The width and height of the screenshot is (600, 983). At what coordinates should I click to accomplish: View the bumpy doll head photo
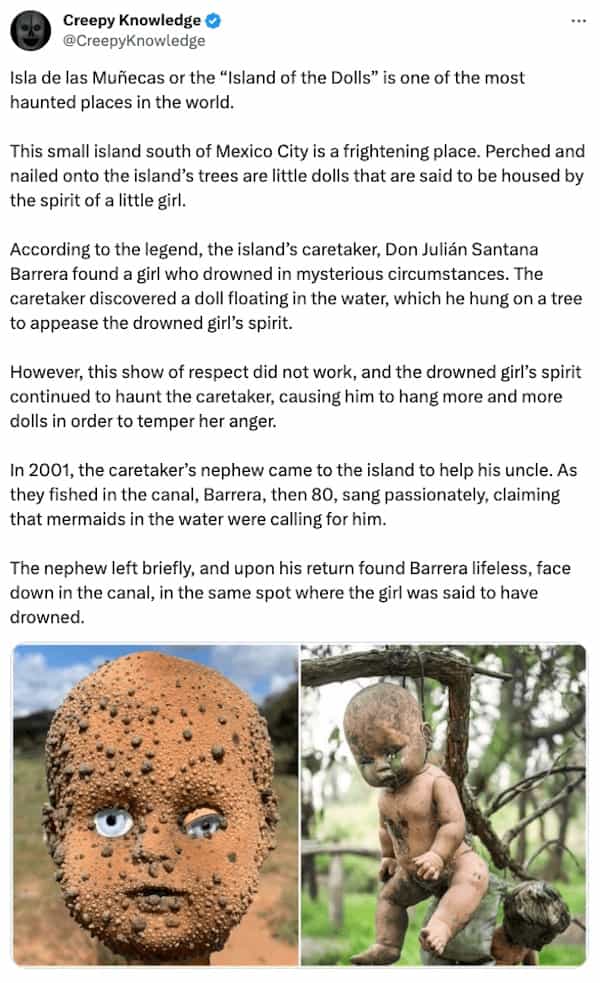(x=155, y=805)
